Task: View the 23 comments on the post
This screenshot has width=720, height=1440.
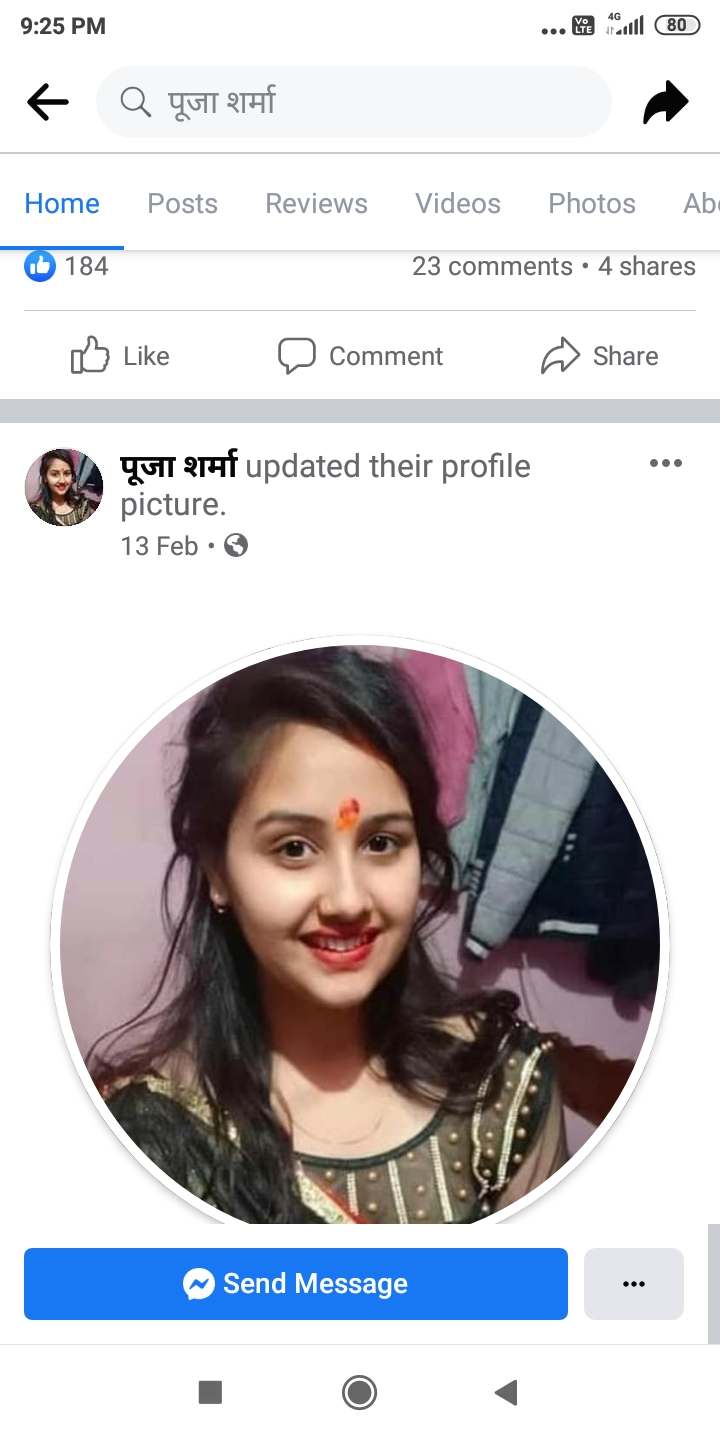Action: point(492,266)
